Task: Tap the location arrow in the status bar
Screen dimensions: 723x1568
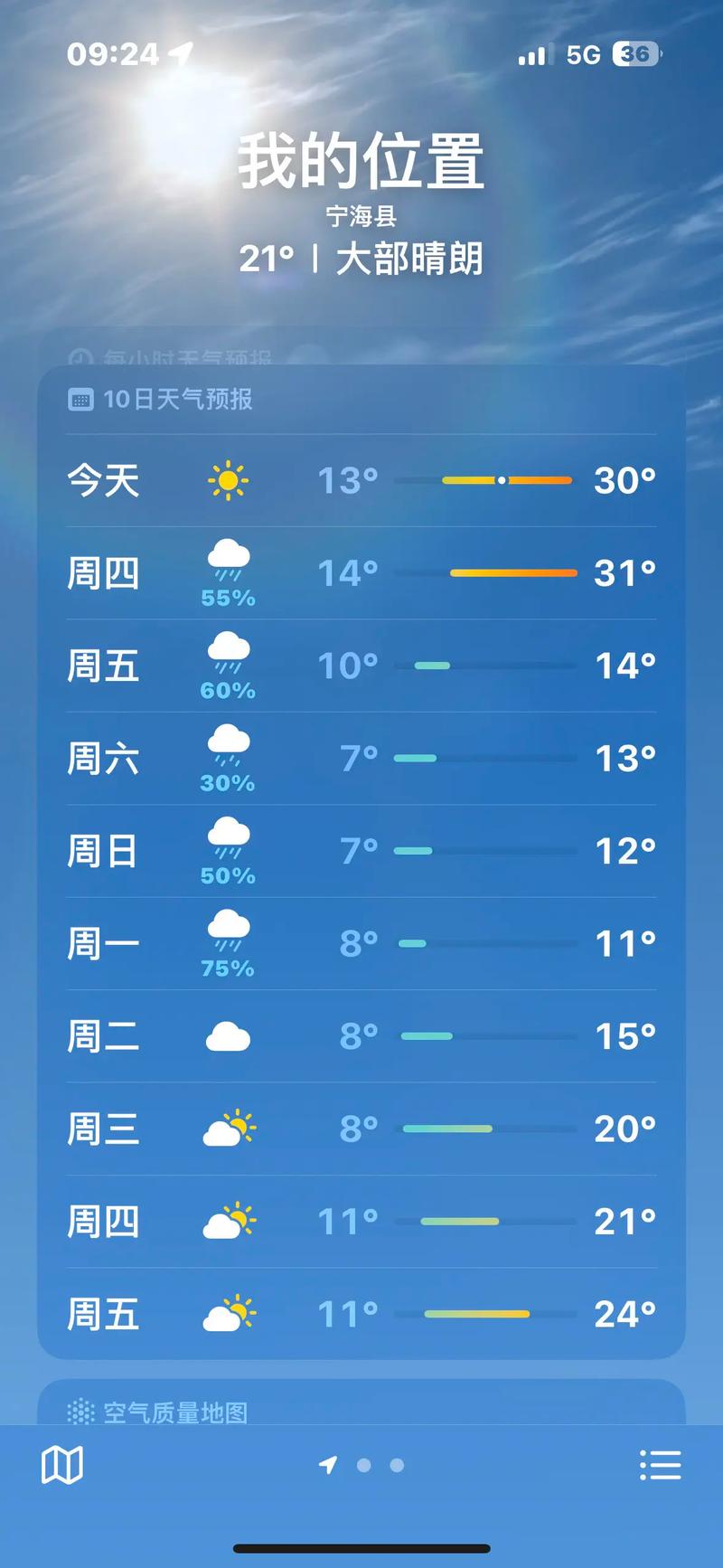Action: pos(180,52)
